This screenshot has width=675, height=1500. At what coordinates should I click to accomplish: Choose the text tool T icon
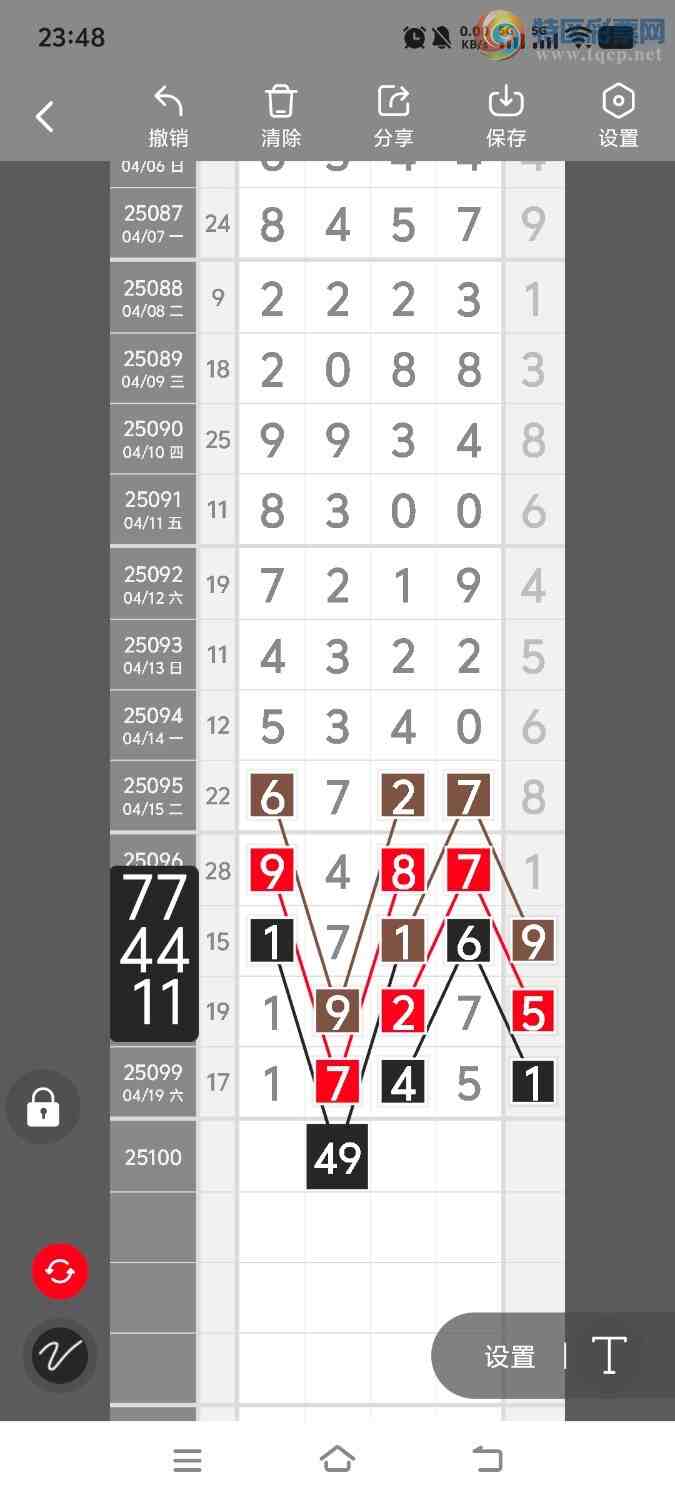point(608,1356)
